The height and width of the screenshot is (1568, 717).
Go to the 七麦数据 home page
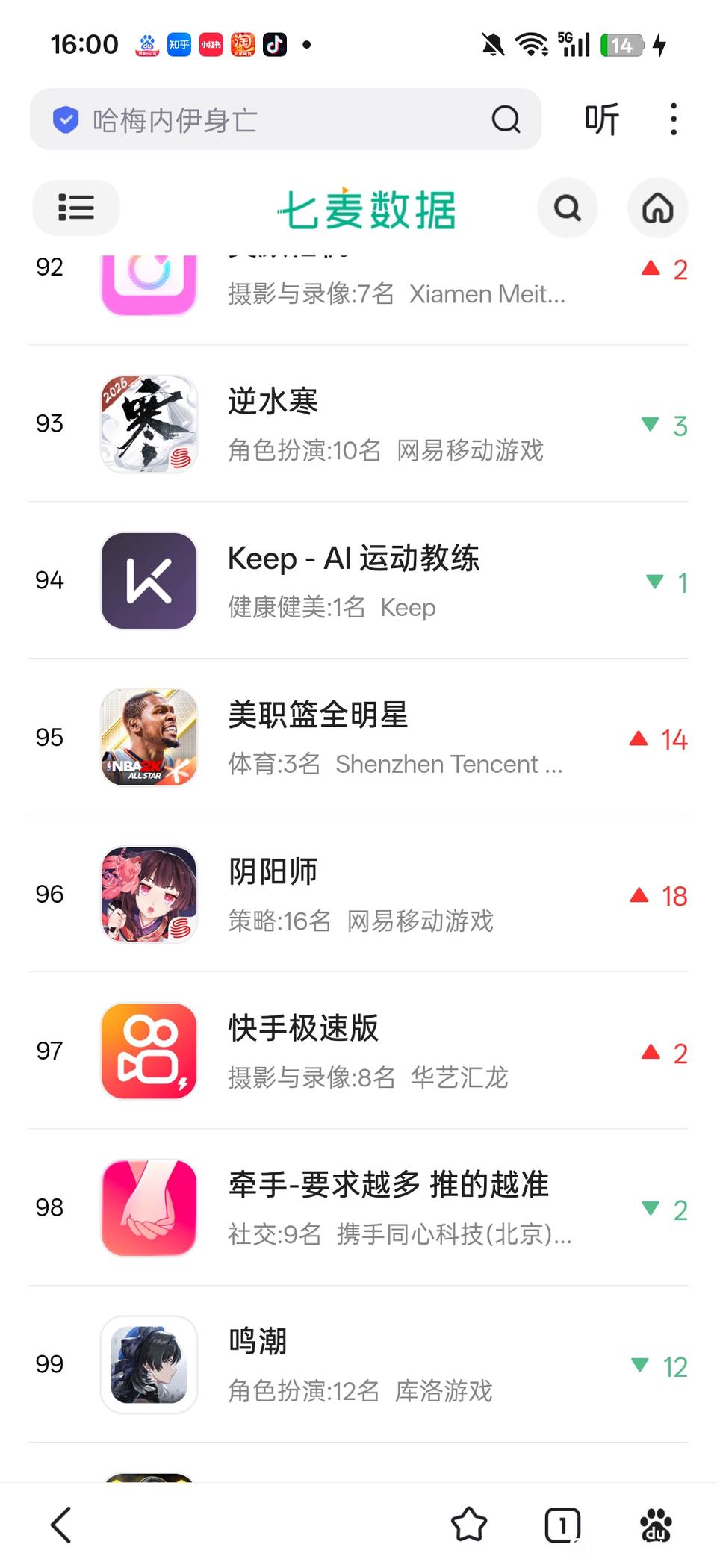[657, 208]
